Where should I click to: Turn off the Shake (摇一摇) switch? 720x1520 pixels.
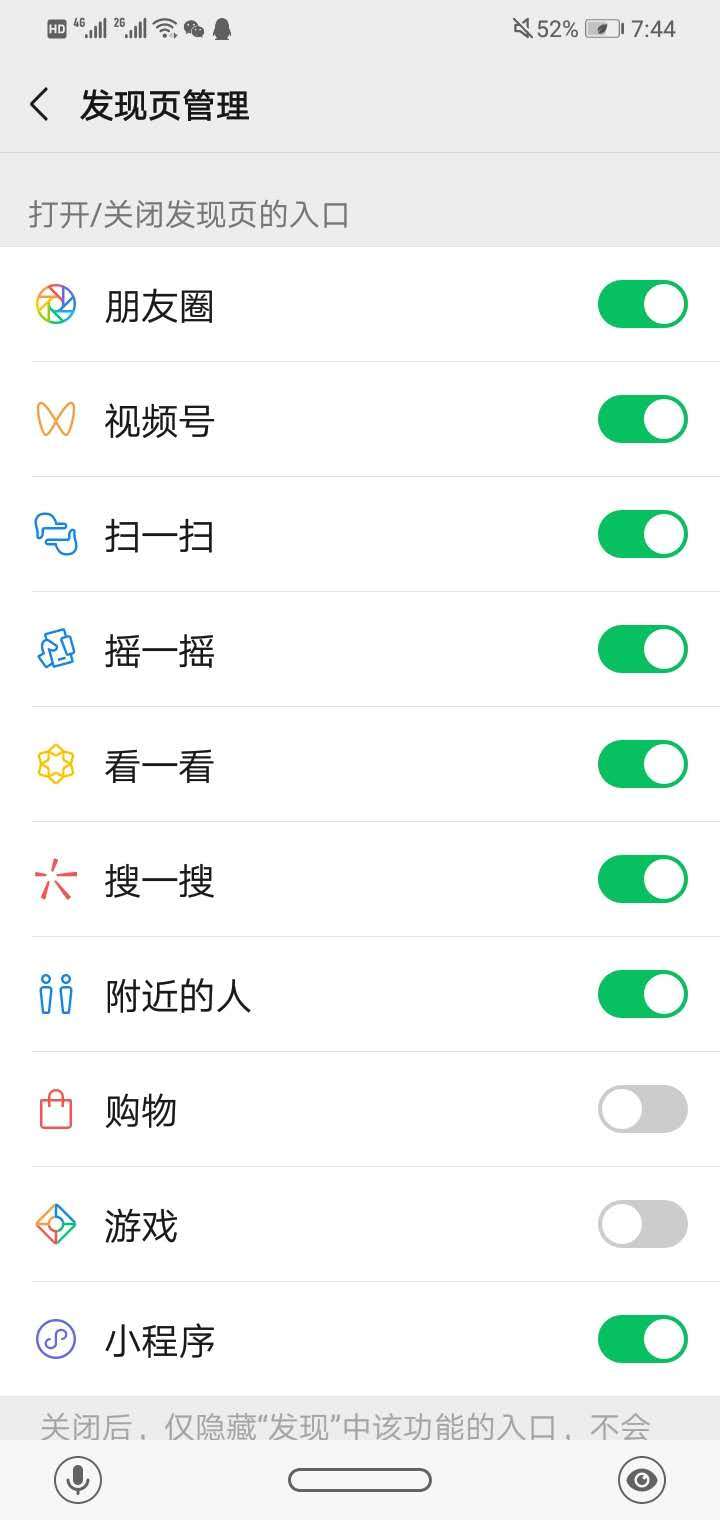point(642,649)
